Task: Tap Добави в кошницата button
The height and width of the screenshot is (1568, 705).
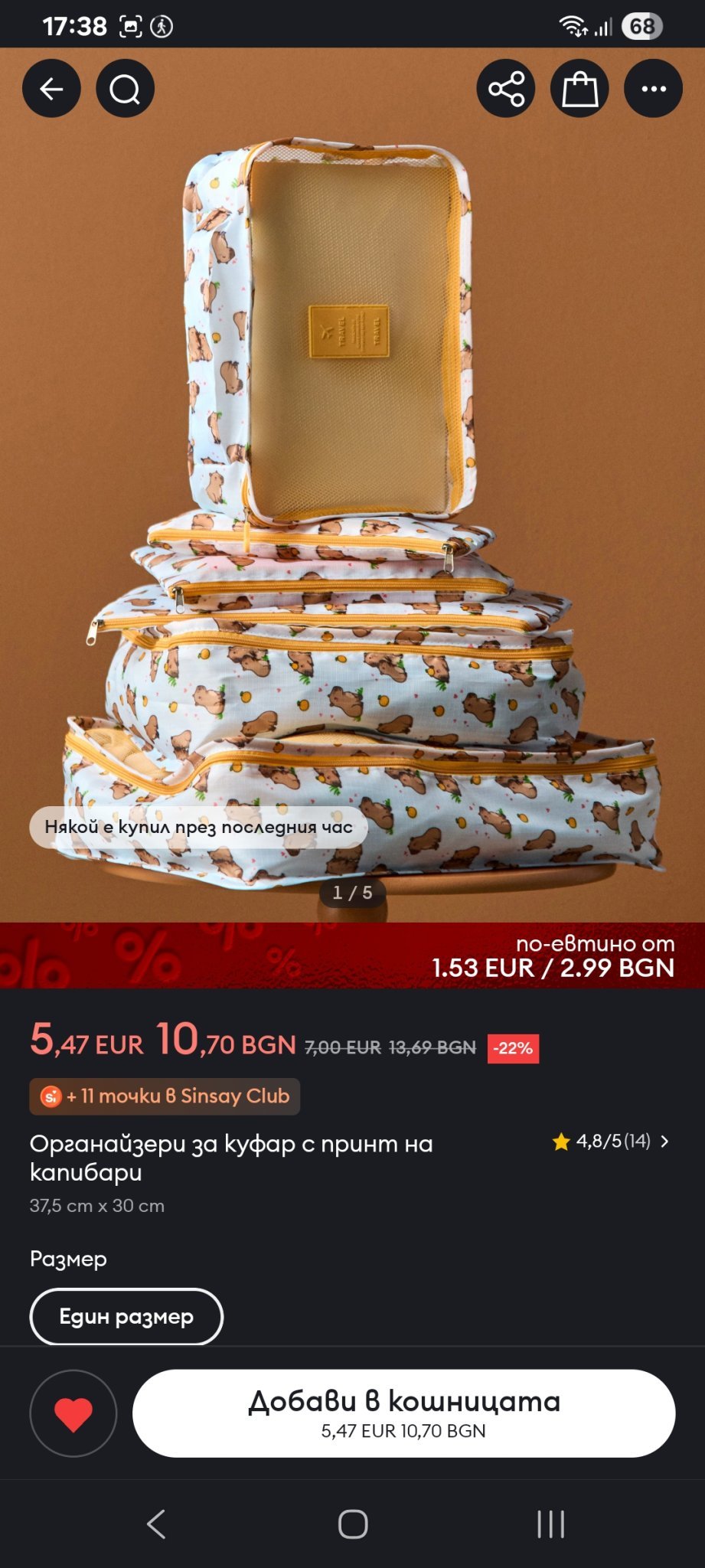Action: [x=404, y=1413]
